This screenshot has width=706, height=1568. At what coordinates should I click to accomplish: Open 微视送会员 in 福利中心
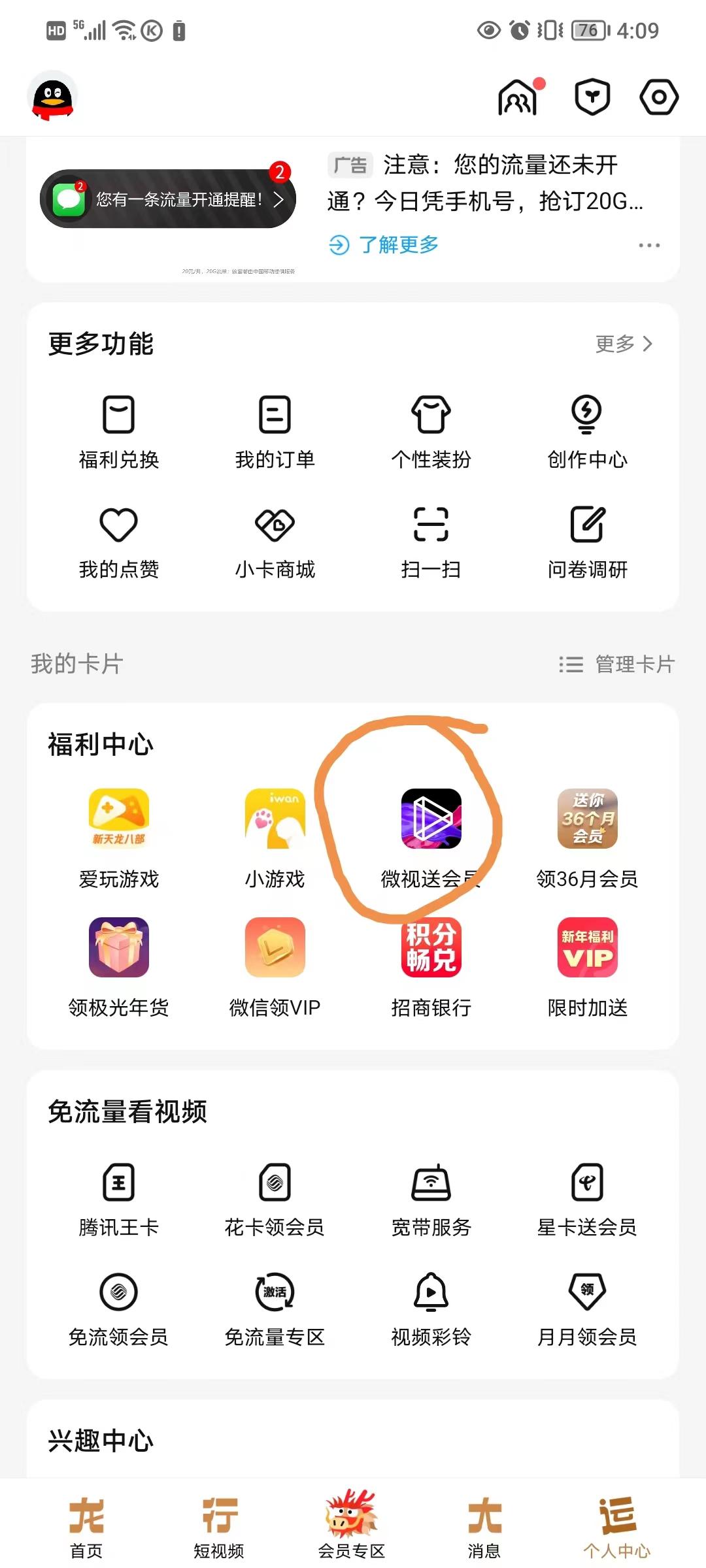(431, 836)
